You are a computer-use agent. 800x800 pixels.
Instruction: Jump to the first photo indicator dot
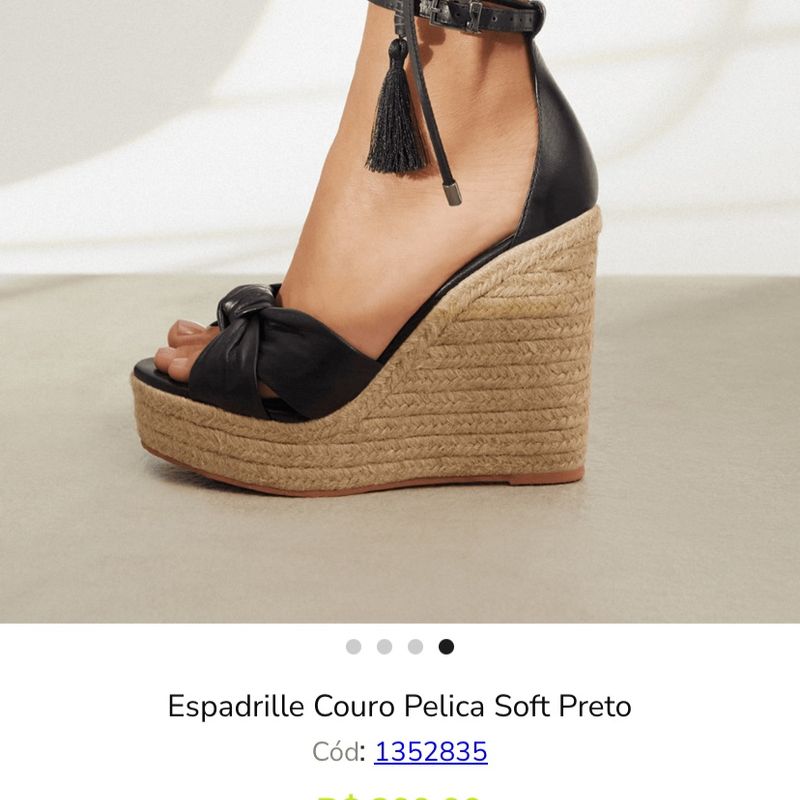pyautogui.click(x=354, y=647)
